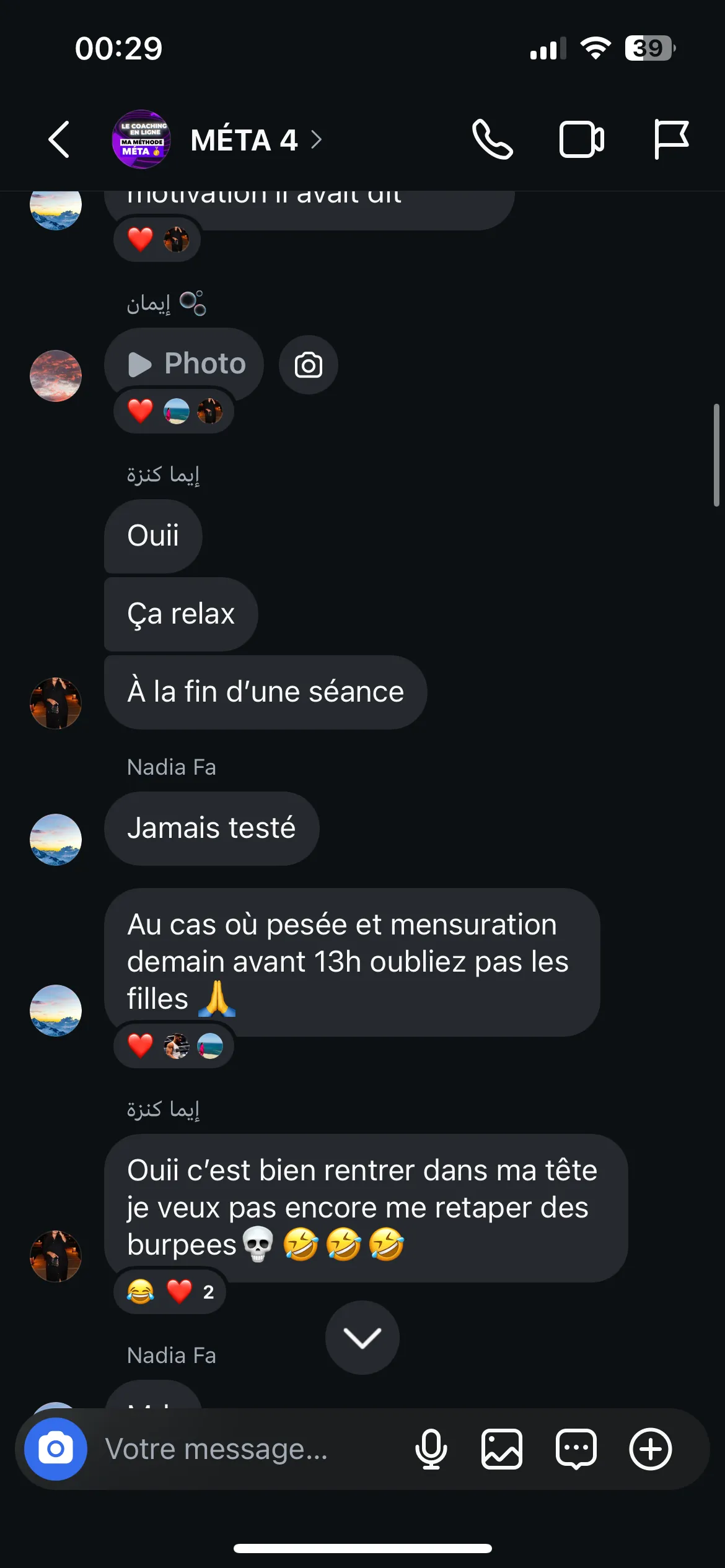This screenshot has height=1568, width=725.
Task: Open camera from the message bar
Action: click(x=56, y=1449)
